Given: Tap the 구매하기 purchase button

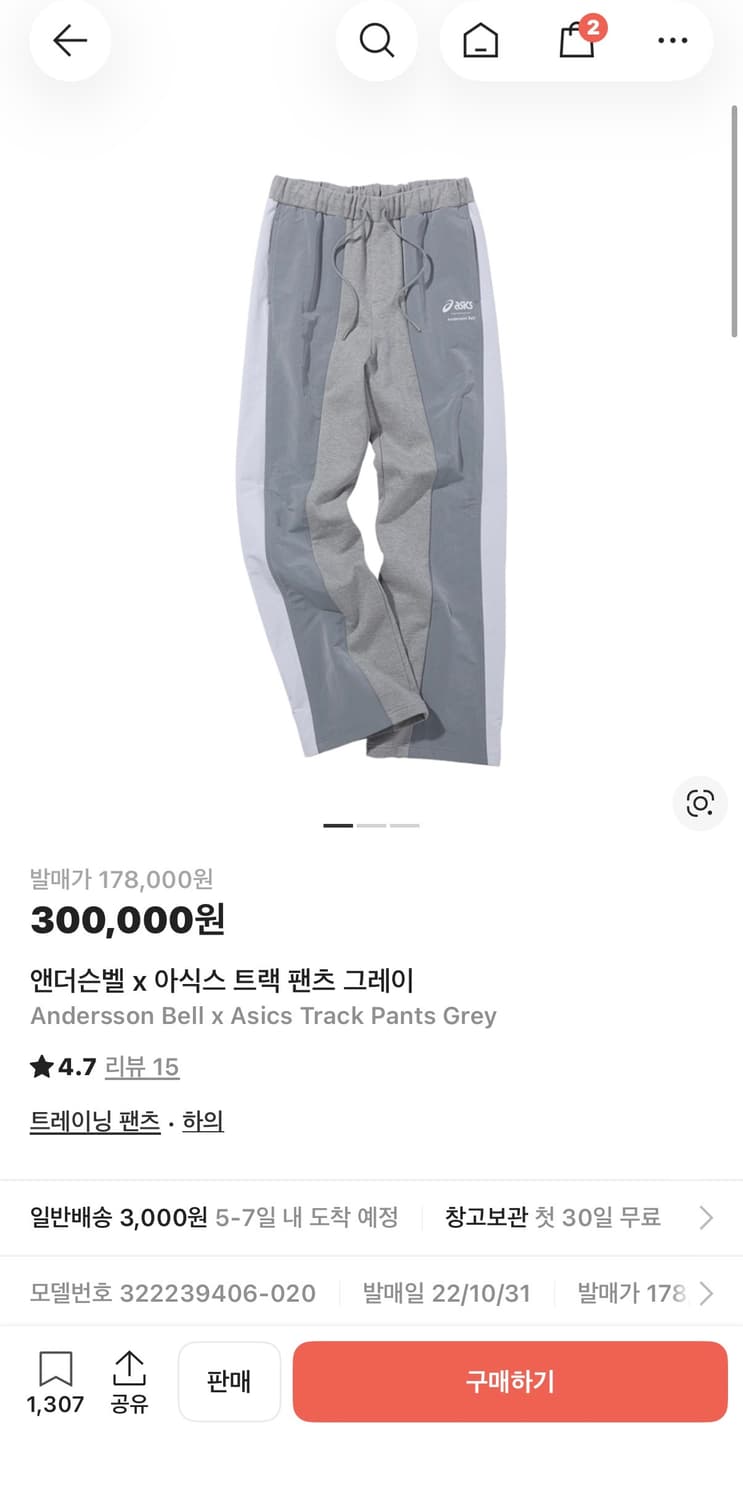Looking at the screenshot, I should coord(511,1381).
